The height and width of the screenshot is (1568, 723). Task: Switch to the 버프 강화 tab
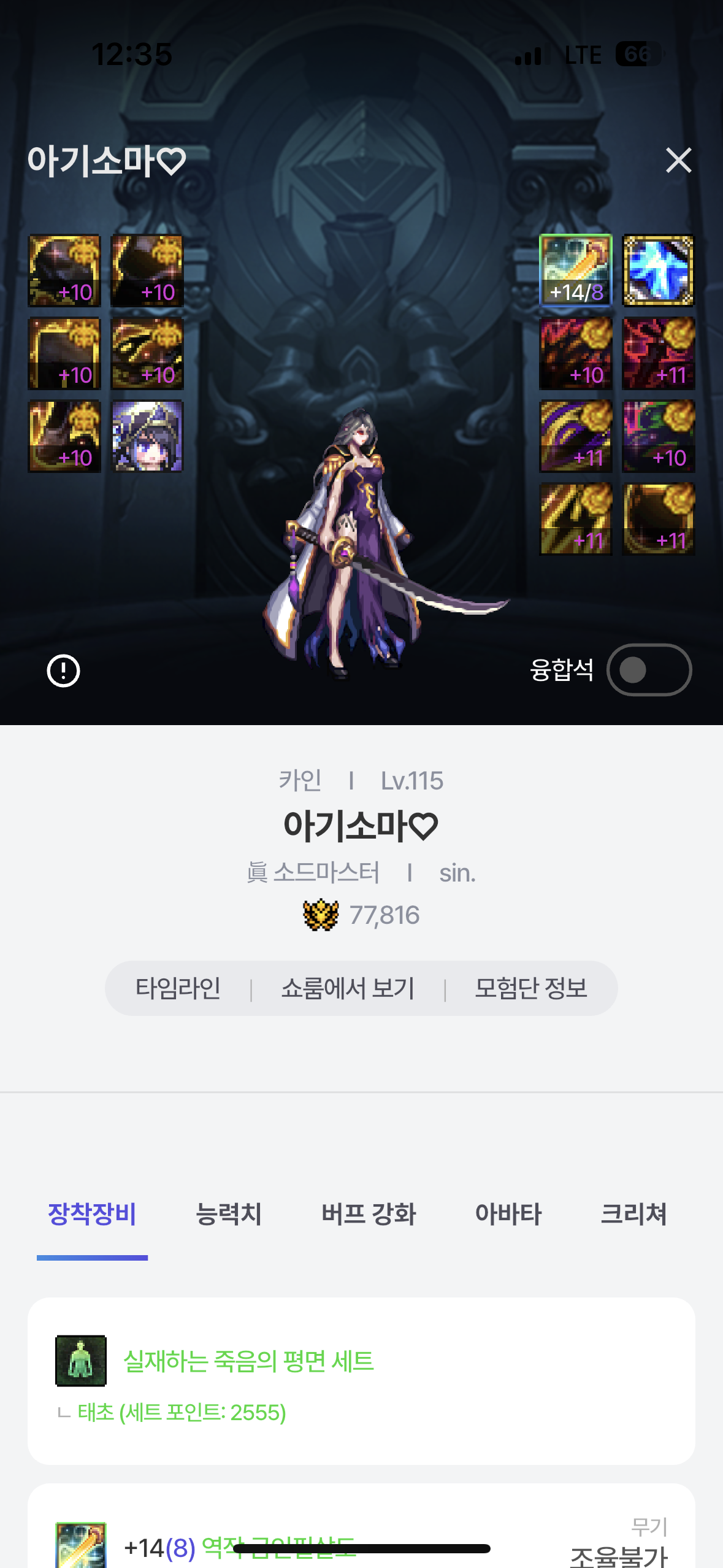point(369,1214)
